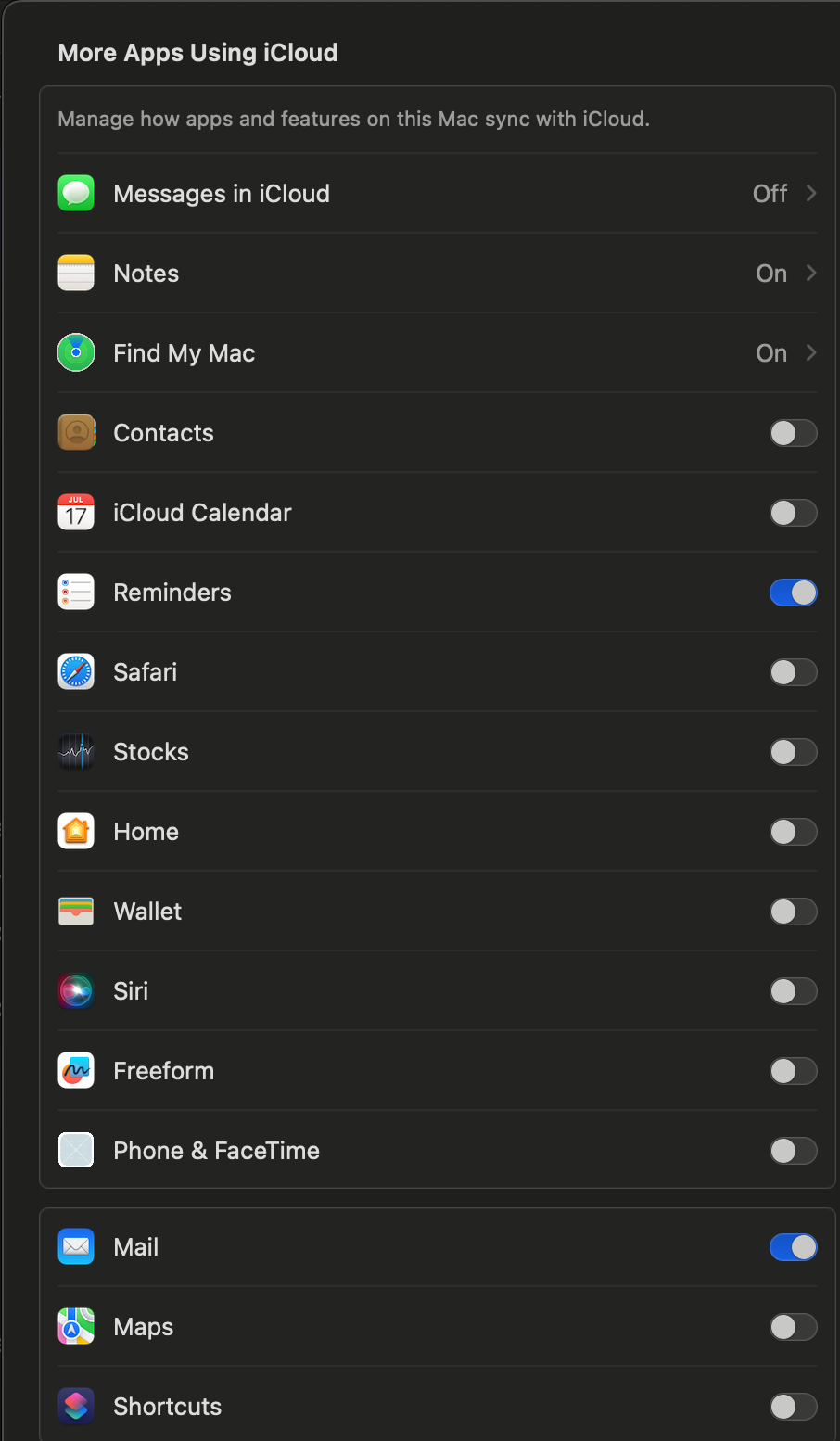Toggle the Freeform switch on
The width and height of the screenshot is (840, 1441).
(793, 1071)
